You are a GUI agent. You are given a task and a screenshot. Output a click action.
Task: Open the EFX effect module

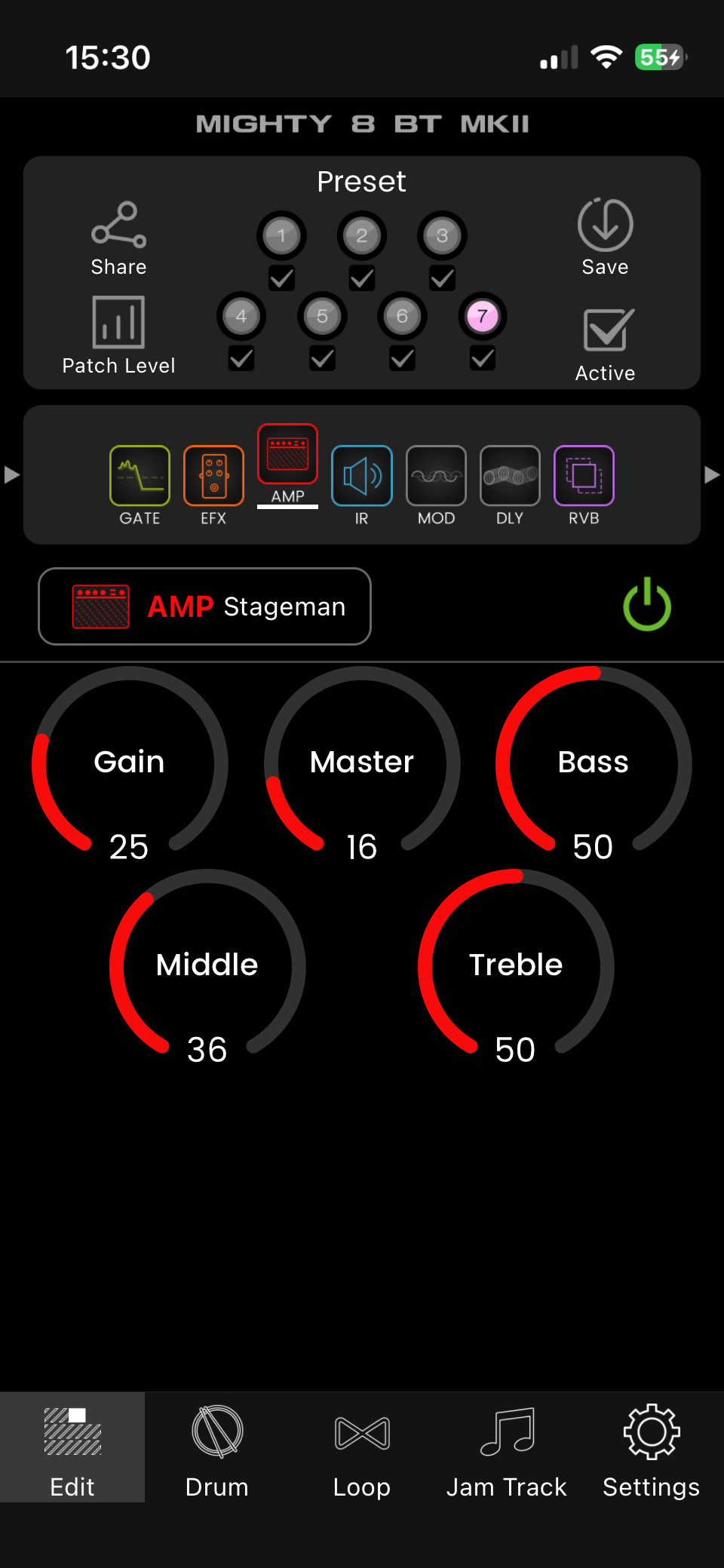point(213,477)
